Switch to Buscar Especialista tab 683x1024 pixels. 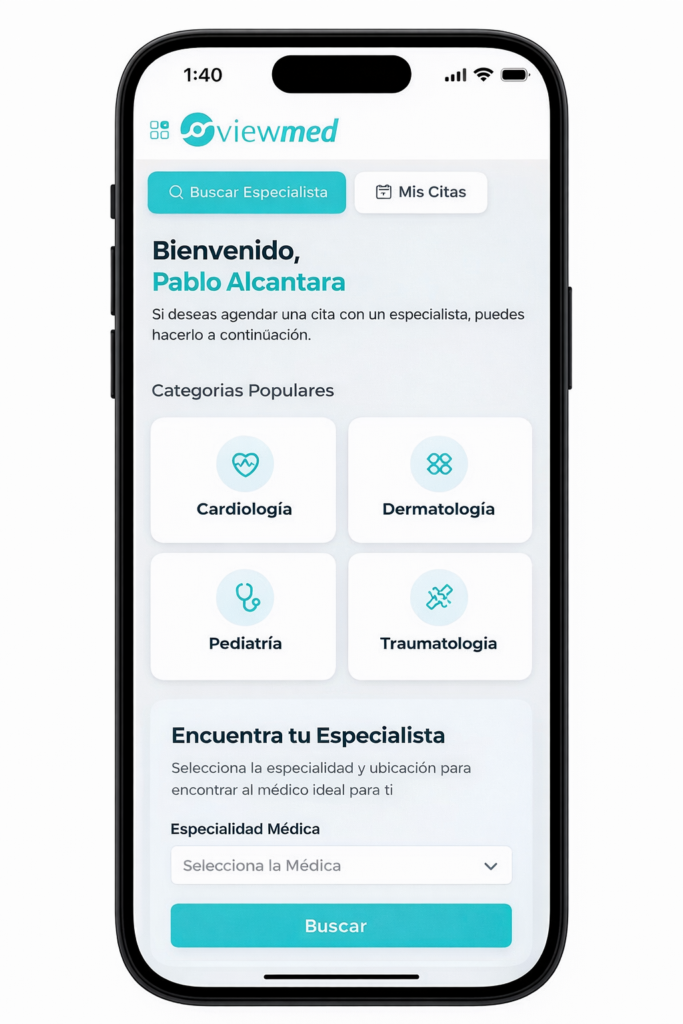click(247, 192)
